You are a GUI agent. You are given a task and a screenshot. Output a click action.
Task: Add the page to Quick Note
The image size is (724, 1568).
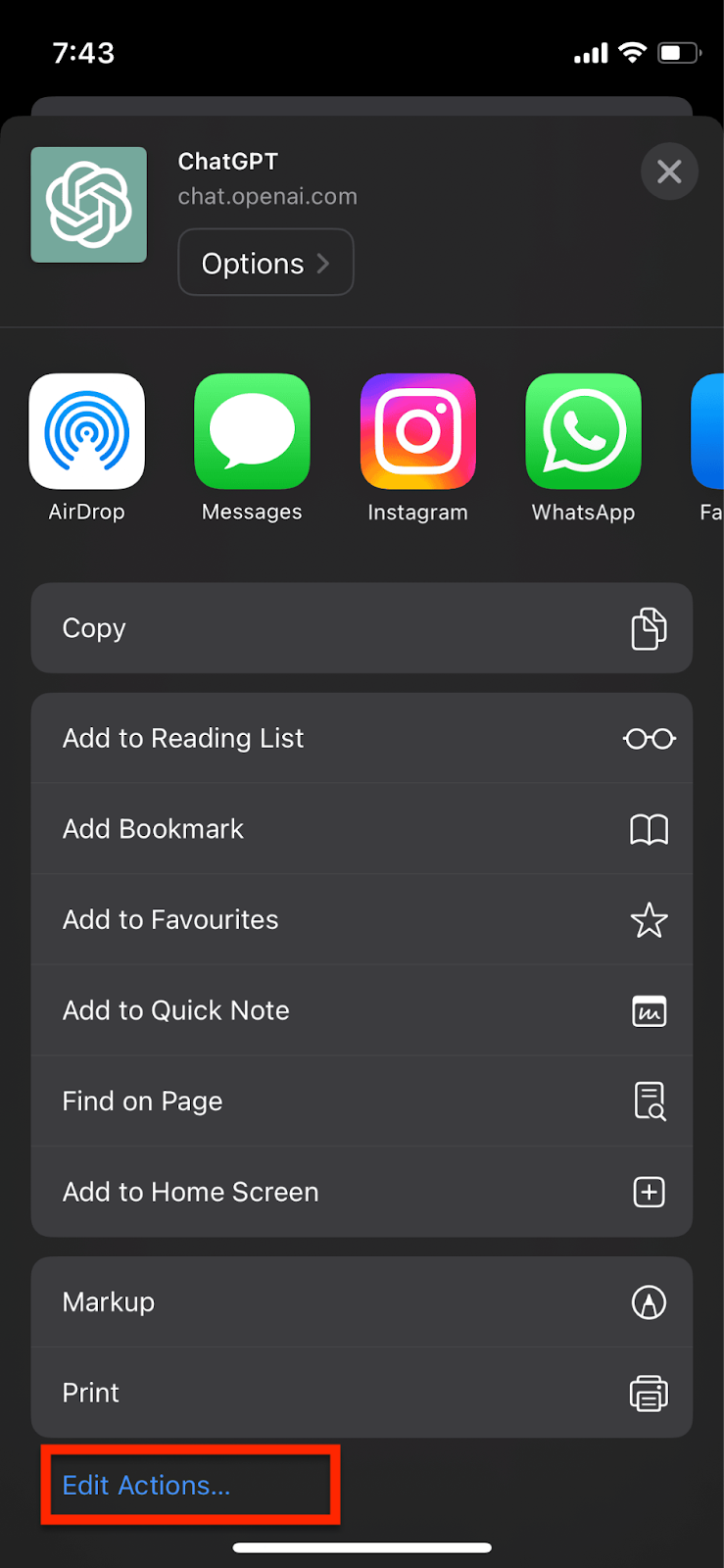point(362,1010)
